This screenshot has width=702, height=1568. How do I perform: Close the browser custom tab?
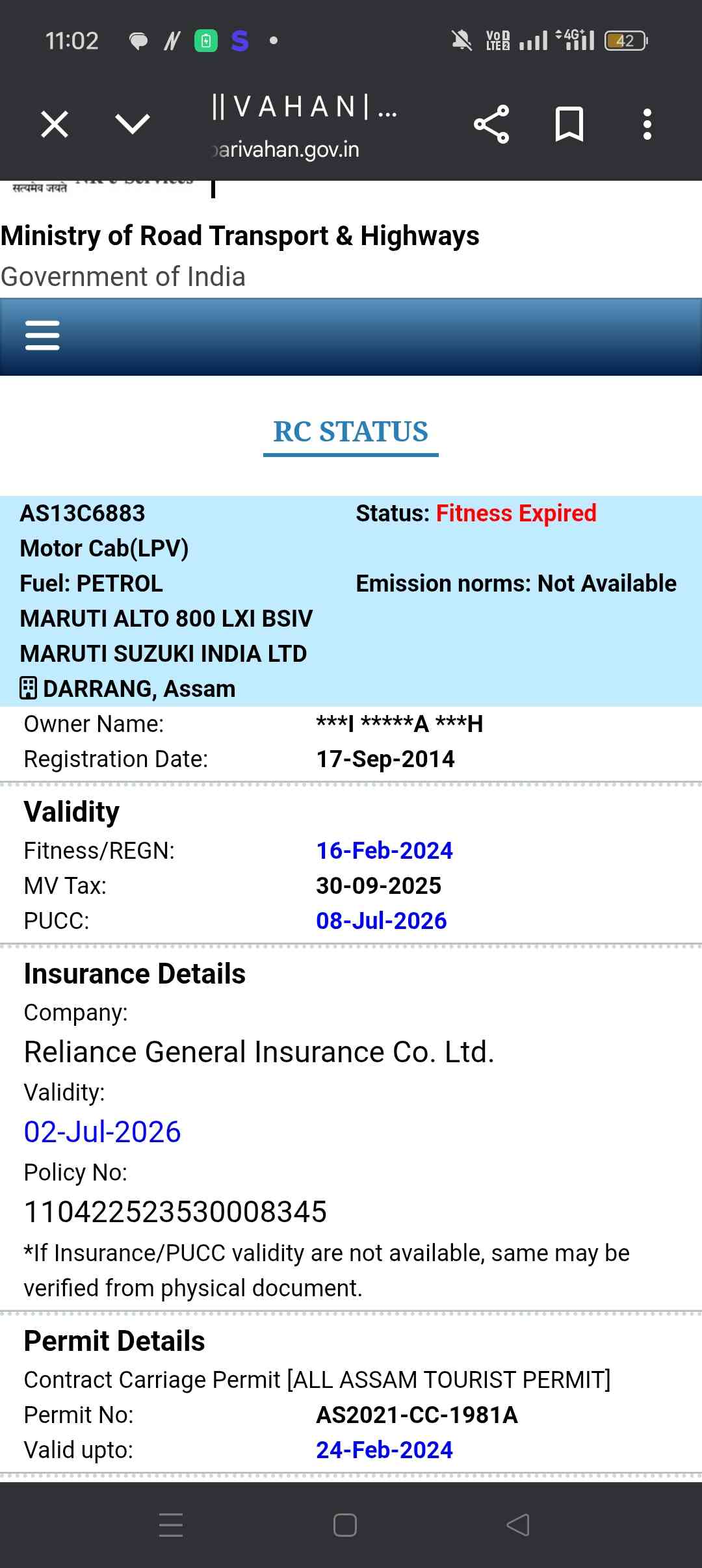click(55, 124)
